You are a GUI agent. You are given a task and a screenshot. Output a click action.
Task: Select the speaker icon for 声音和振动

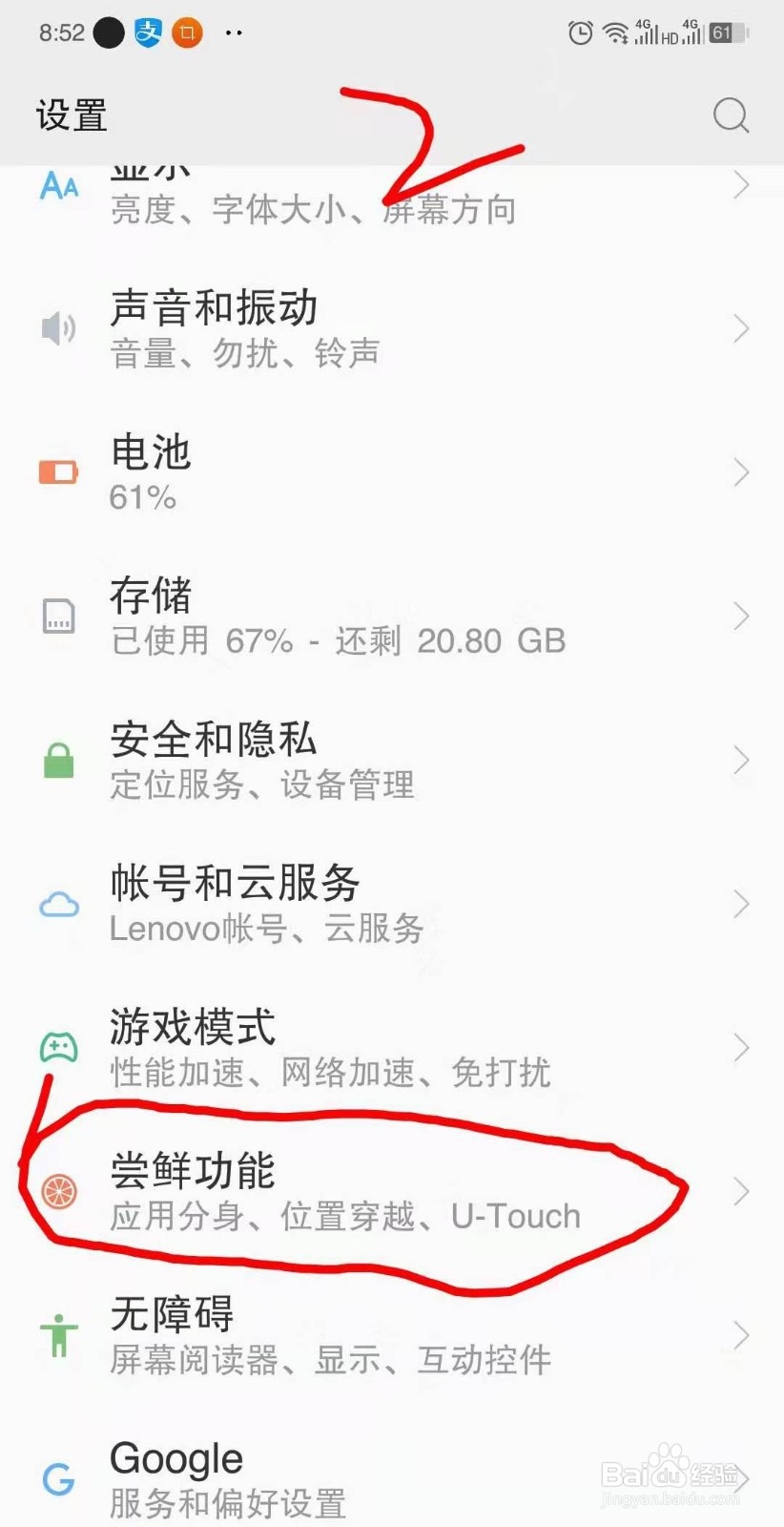(x=57, y=329)
